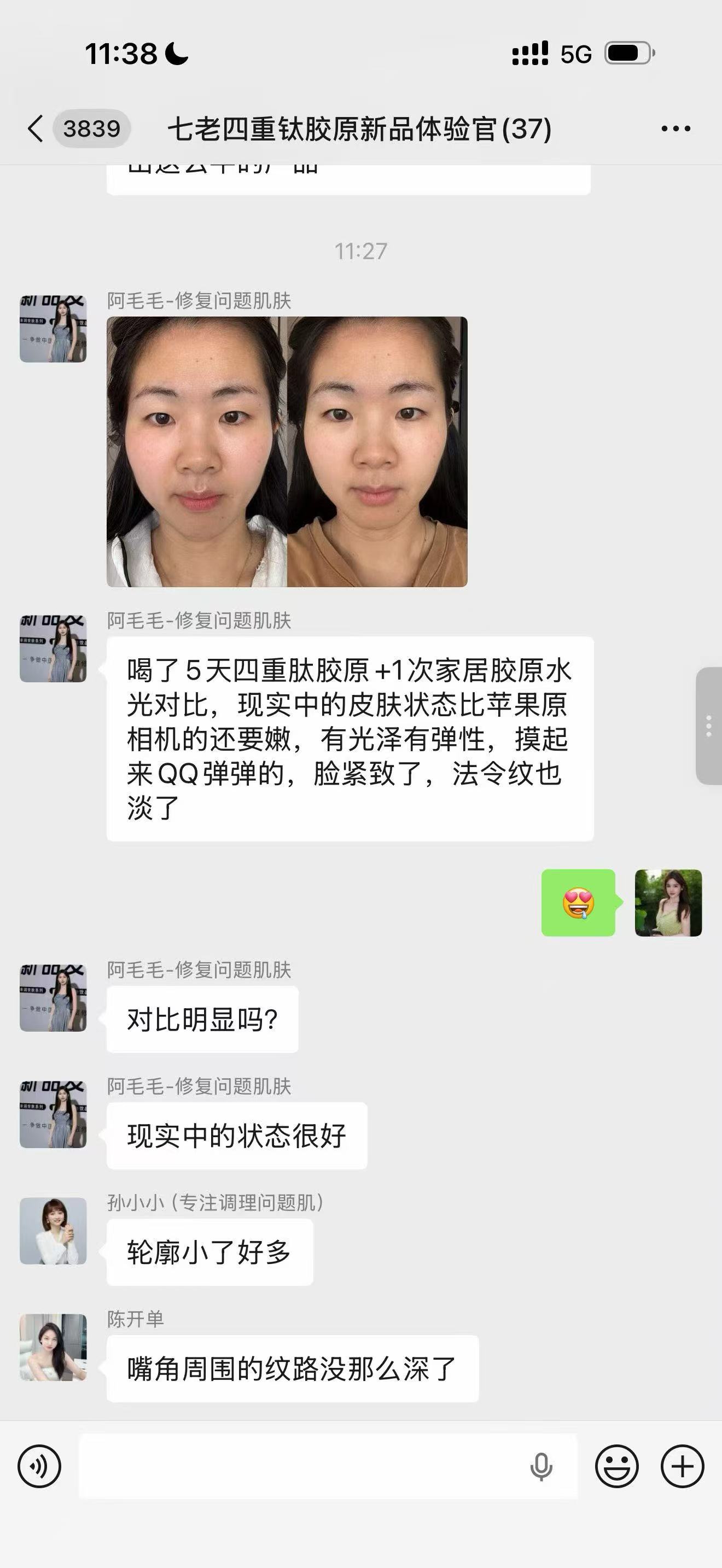Open the before-after photo from 阿毛毛
This screenshot has height=1568, width=722.
(287, 452)
